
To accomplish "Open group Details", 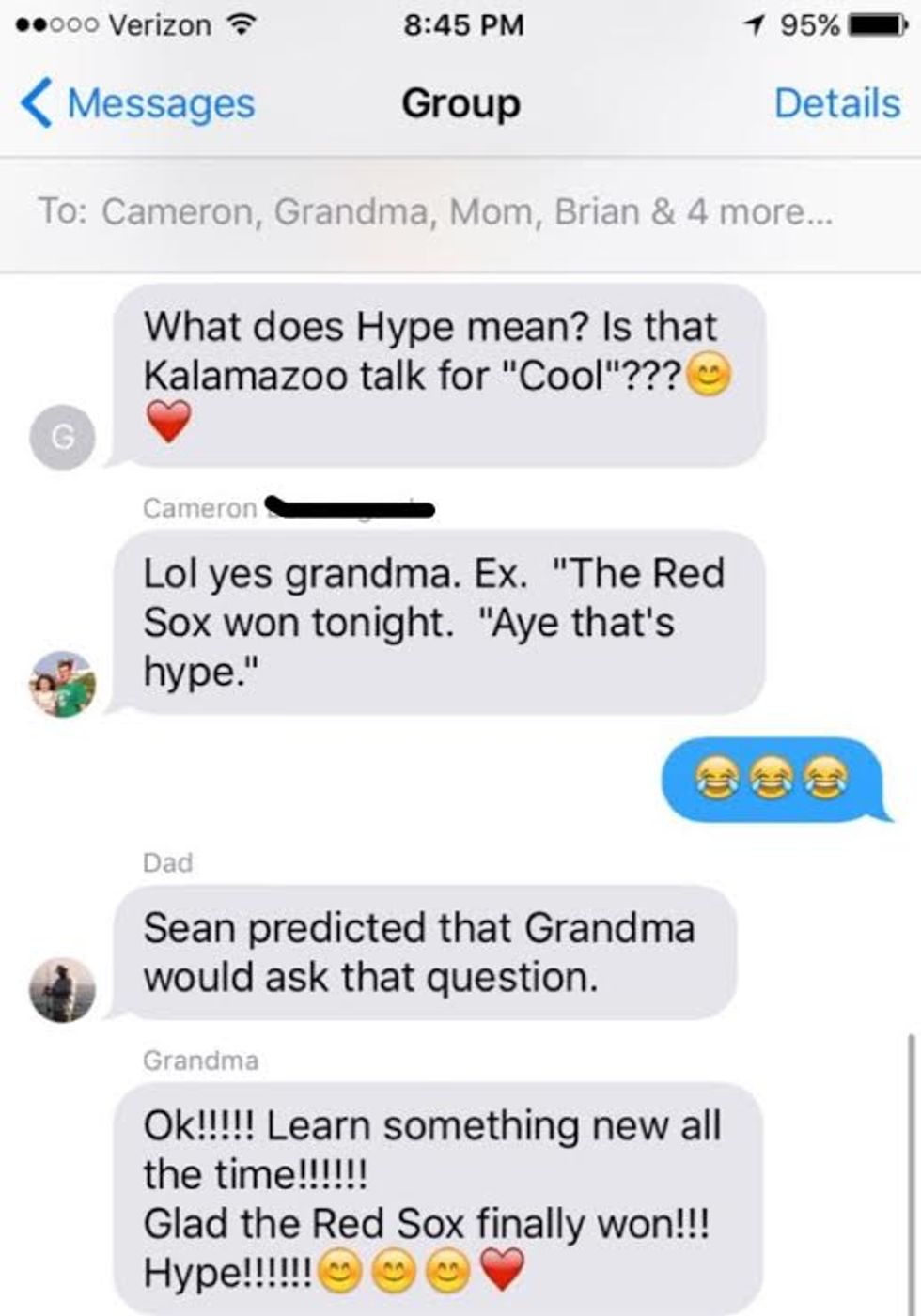I will pyautogui.click(x=836, y=103).
